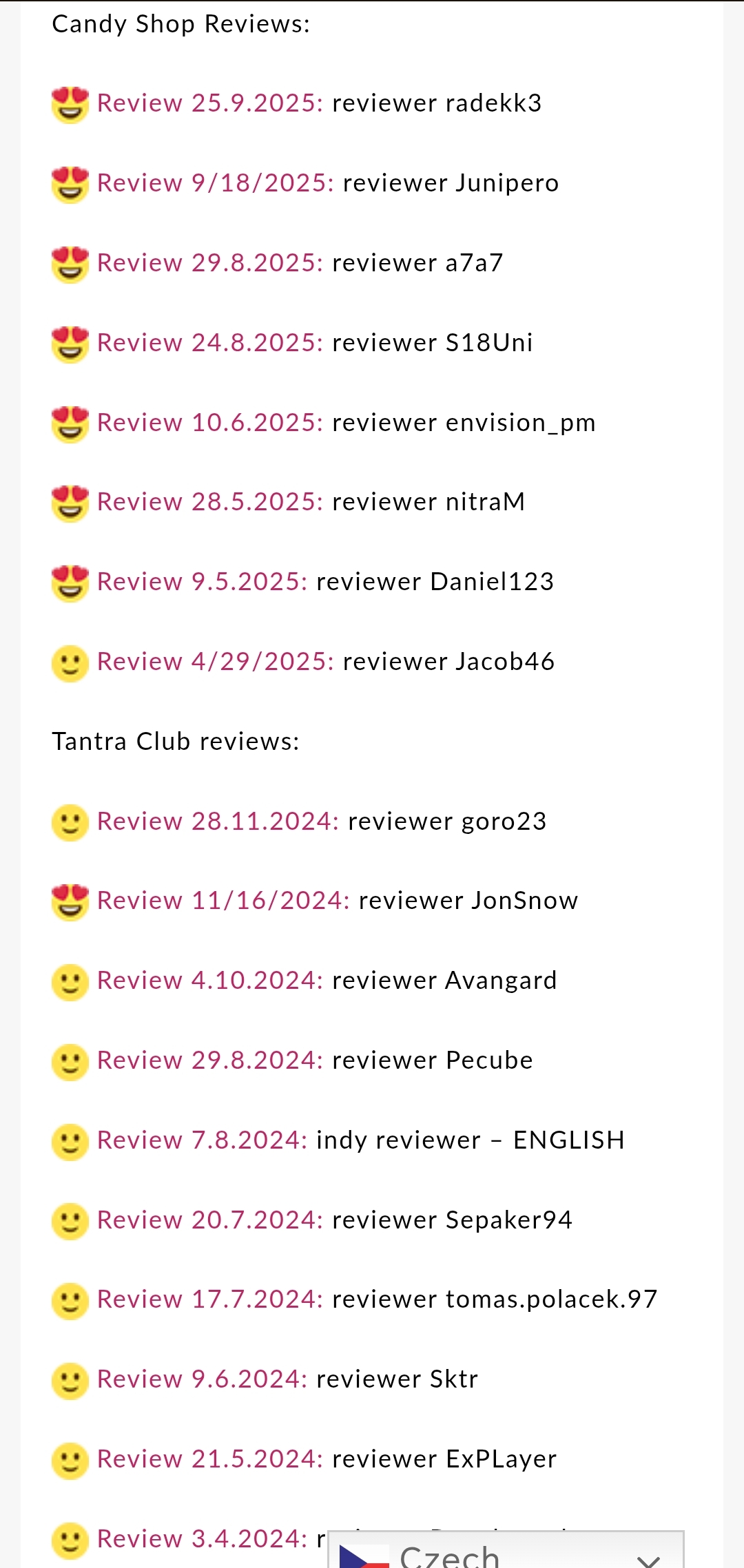
Task: Open the Review 21.5.2024 link
Action: click(x=209, y=1459)
